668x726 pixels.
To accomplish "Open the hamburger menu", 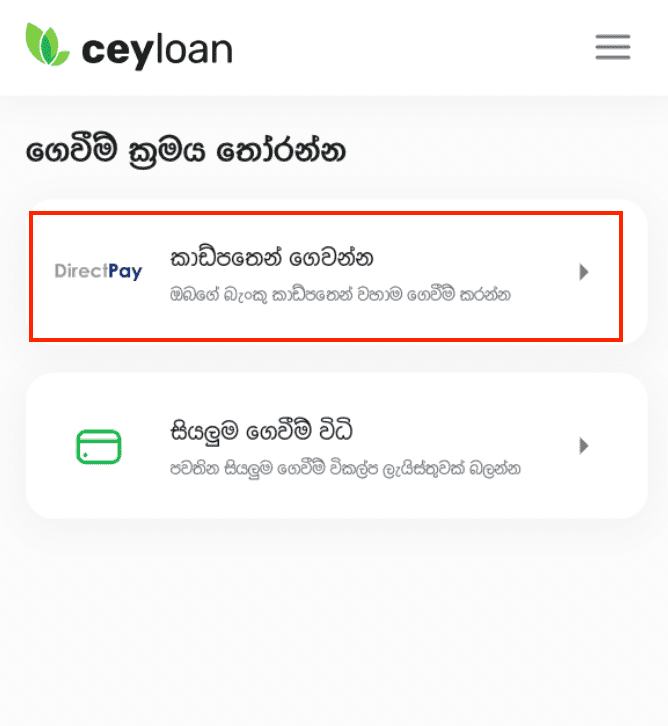I will [x=612, y=47].
